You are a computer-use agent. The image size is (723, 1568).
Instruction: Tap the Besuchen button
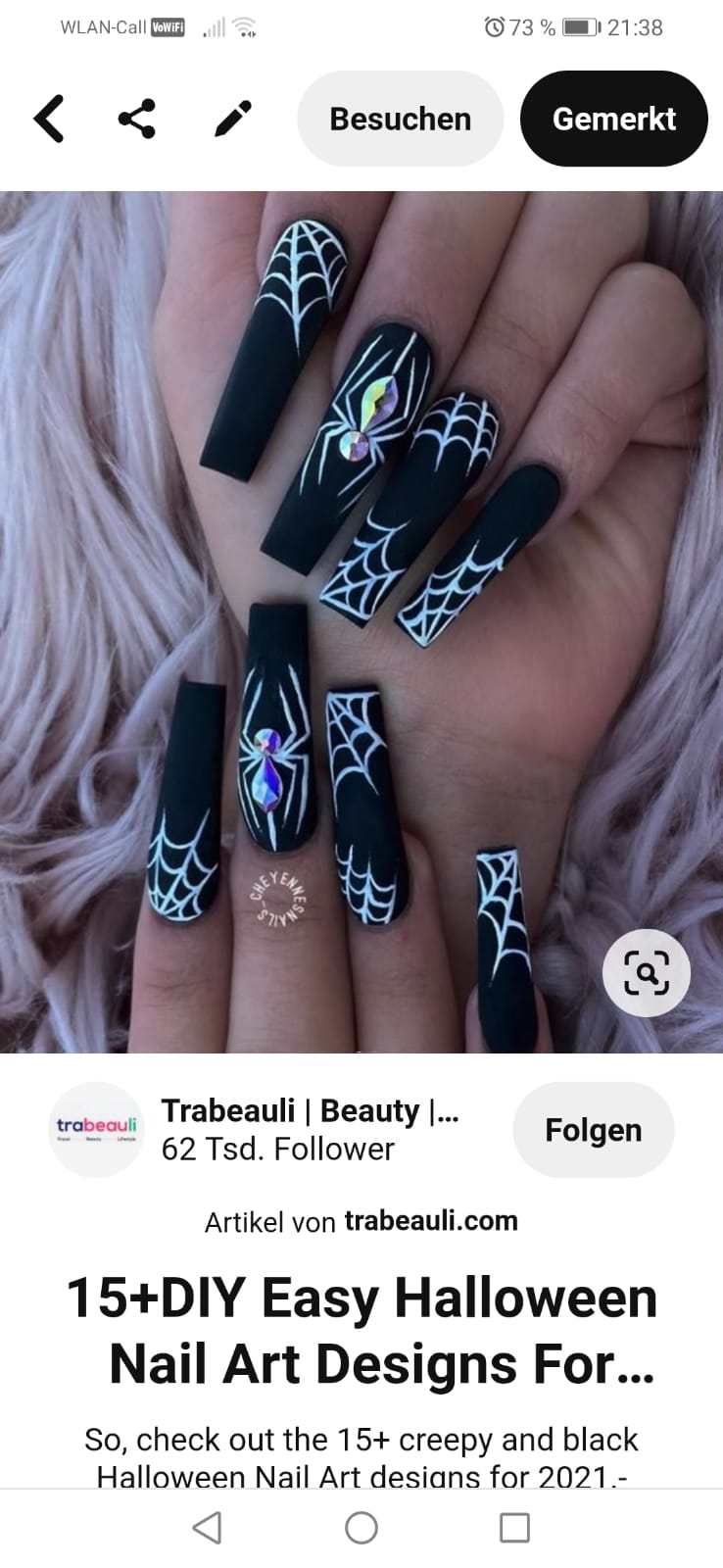(400, 119)
